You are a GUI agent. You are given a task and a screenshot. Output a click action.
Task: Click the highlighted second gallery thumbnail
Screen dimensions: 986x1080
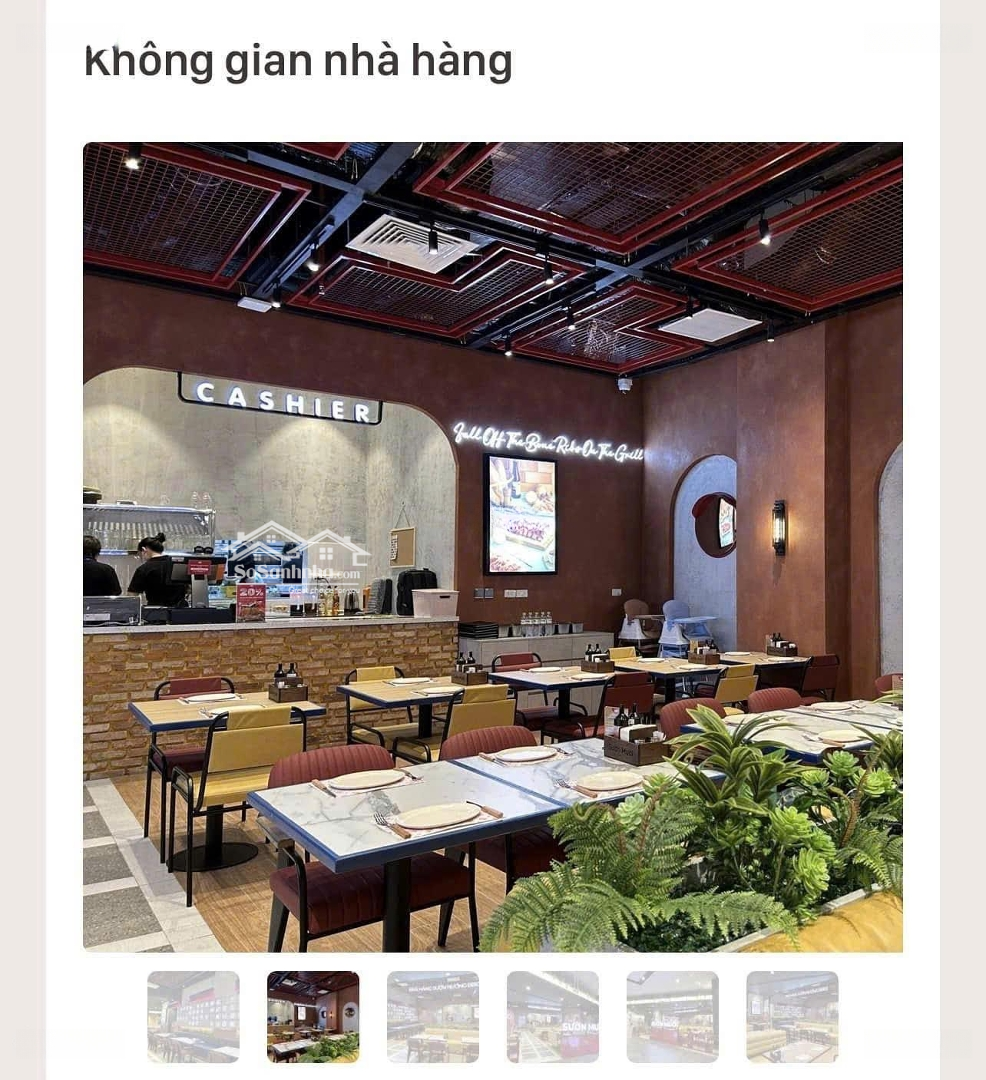coord(312,1017)
